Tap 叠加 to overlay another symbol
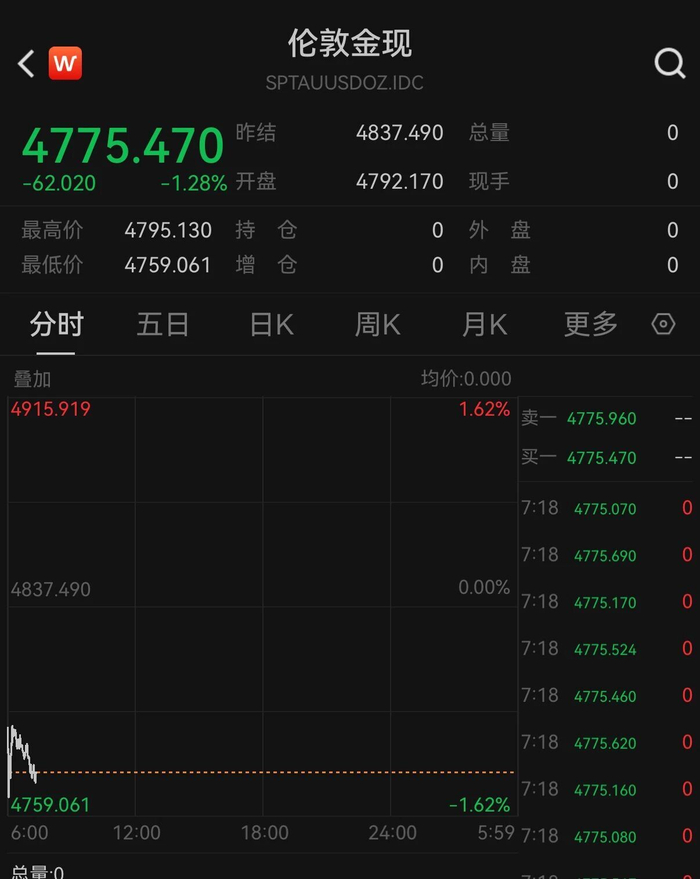This screenshot has width=700, height=879. [32, 379]
